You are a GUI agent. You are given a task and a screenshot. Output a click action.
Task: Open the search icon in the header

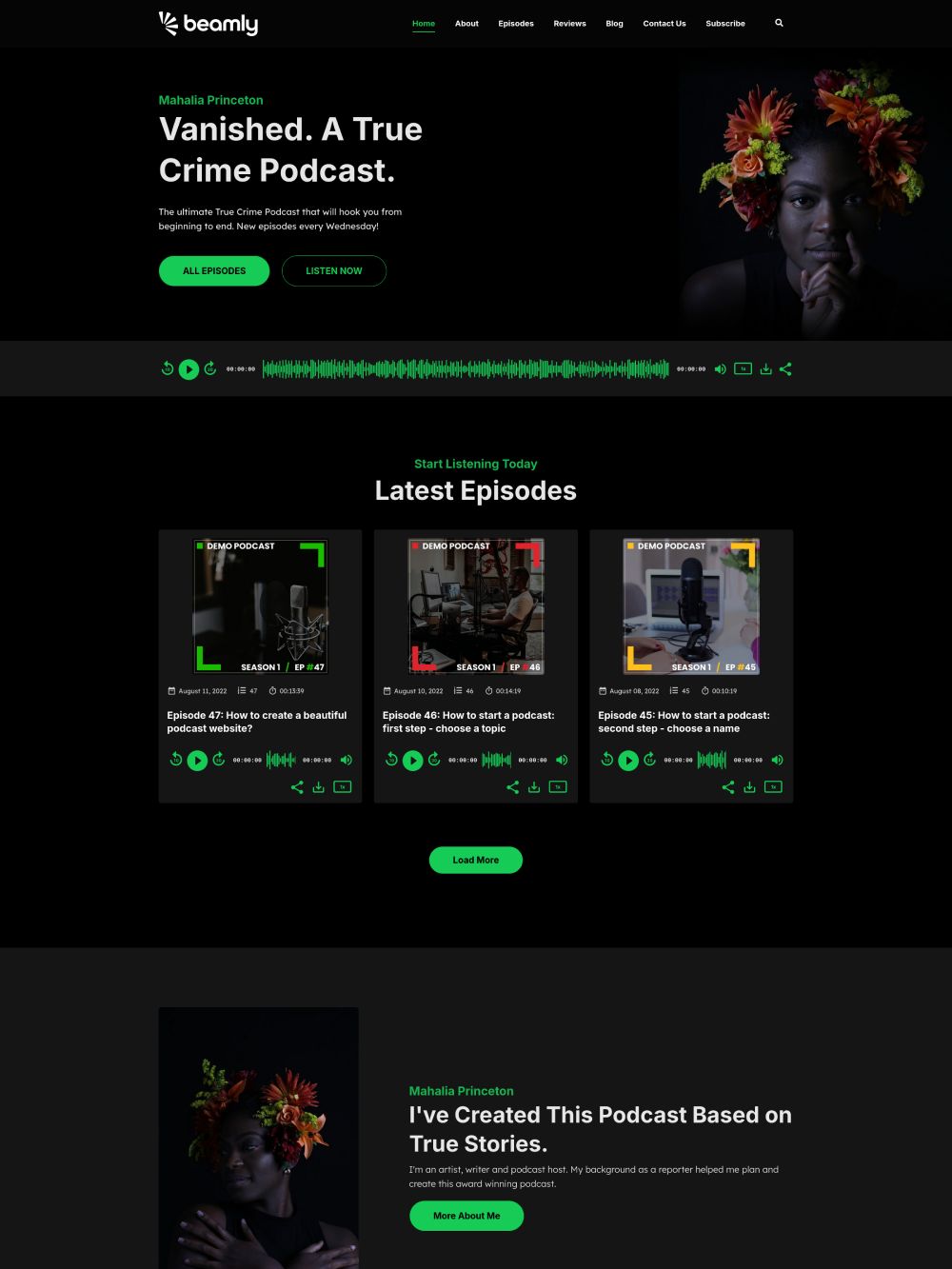[779, 23]
